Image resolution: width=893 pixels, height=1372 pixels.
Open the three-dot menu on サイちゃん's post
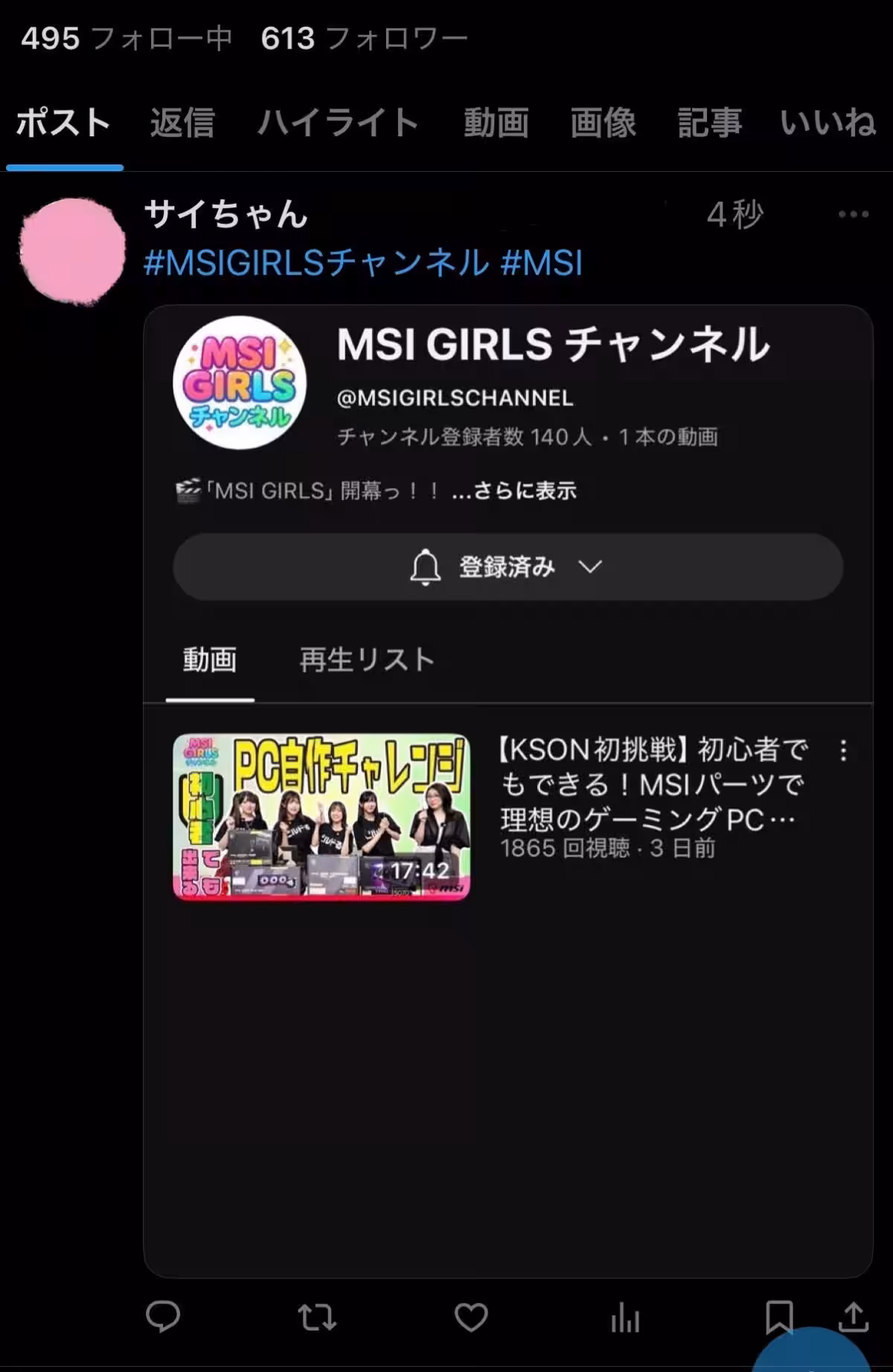853,214
